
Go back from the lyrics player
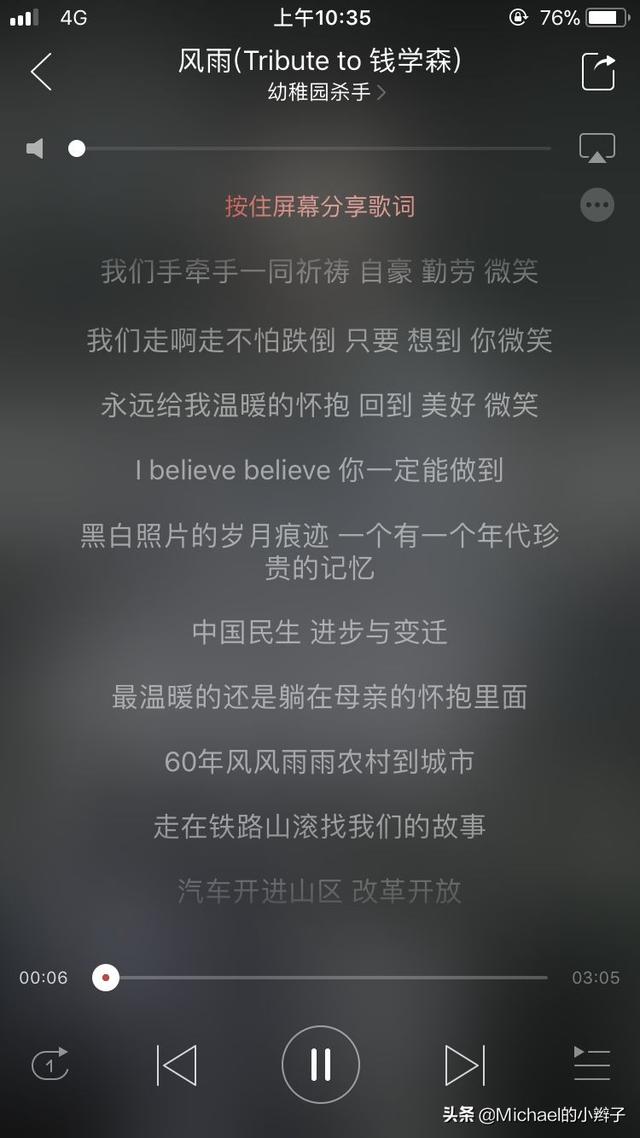(41, 72)
